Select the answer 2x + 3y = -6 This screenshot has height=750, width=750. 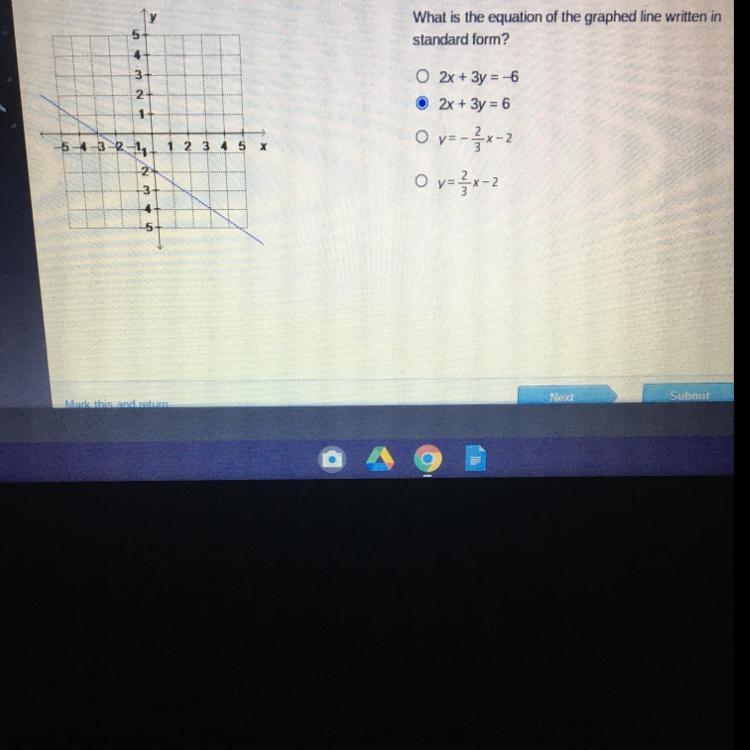[x=423, y=77]
